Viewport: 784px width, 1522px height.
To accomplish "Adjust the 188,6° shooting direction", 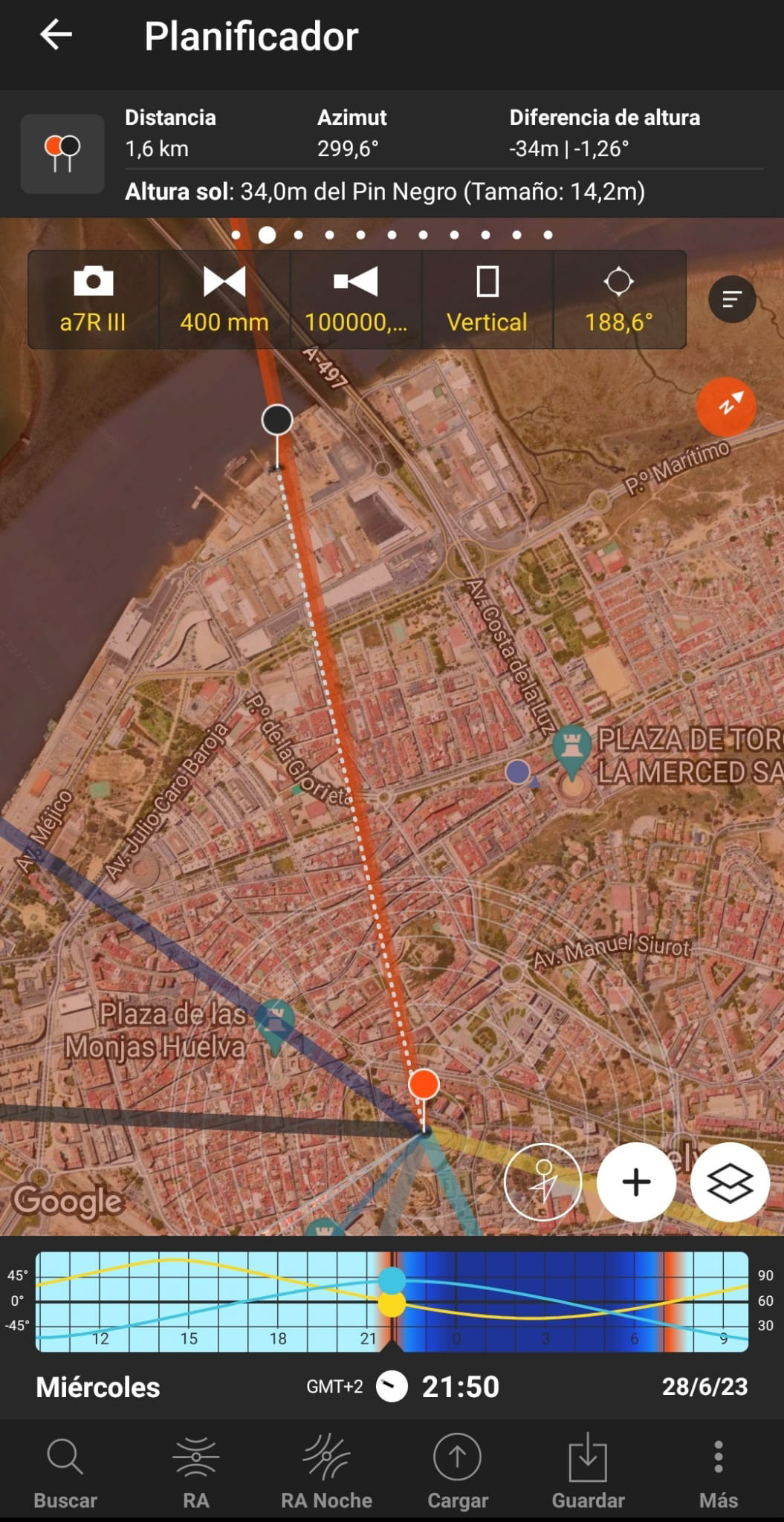I will click(618, 299).
